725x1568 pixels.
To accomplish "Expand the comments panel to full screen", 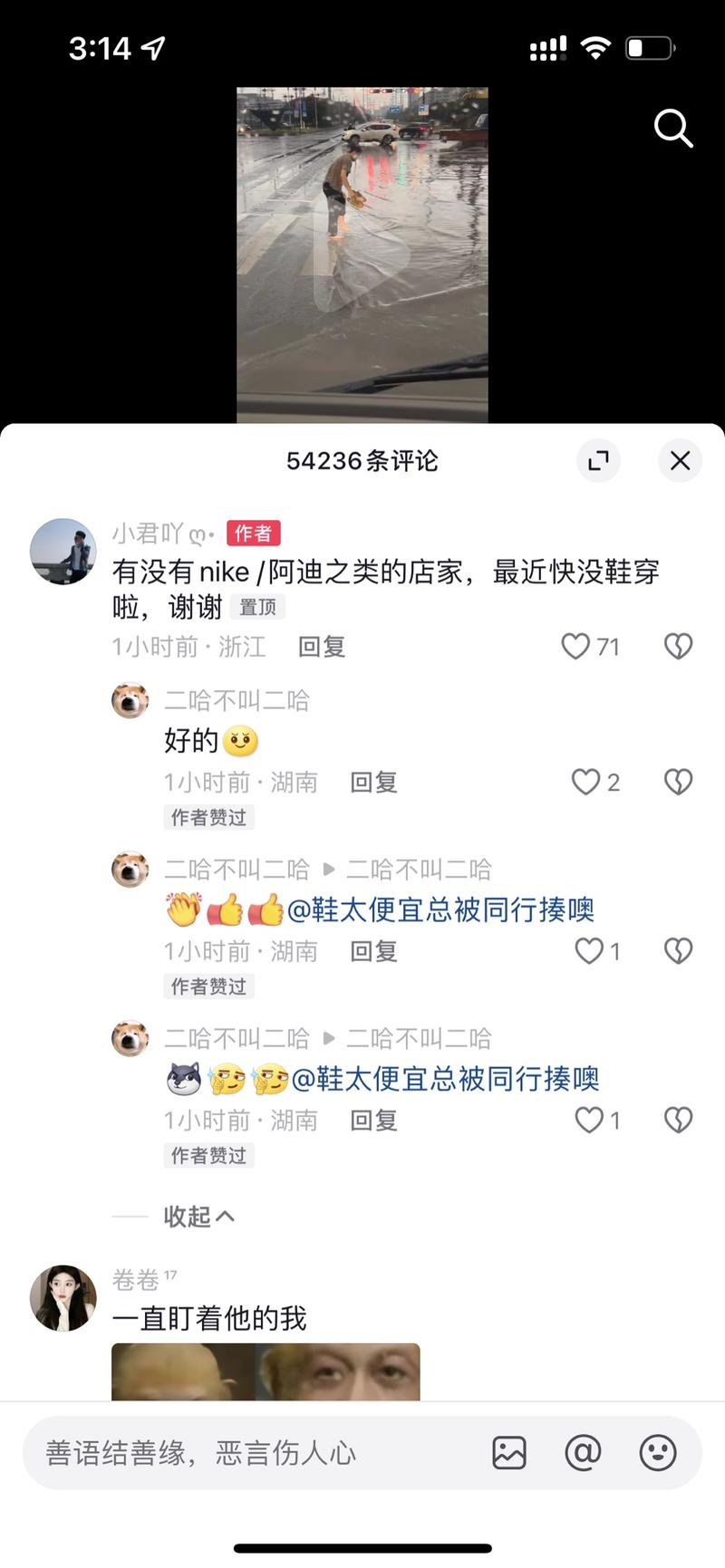I will (598, 461).
